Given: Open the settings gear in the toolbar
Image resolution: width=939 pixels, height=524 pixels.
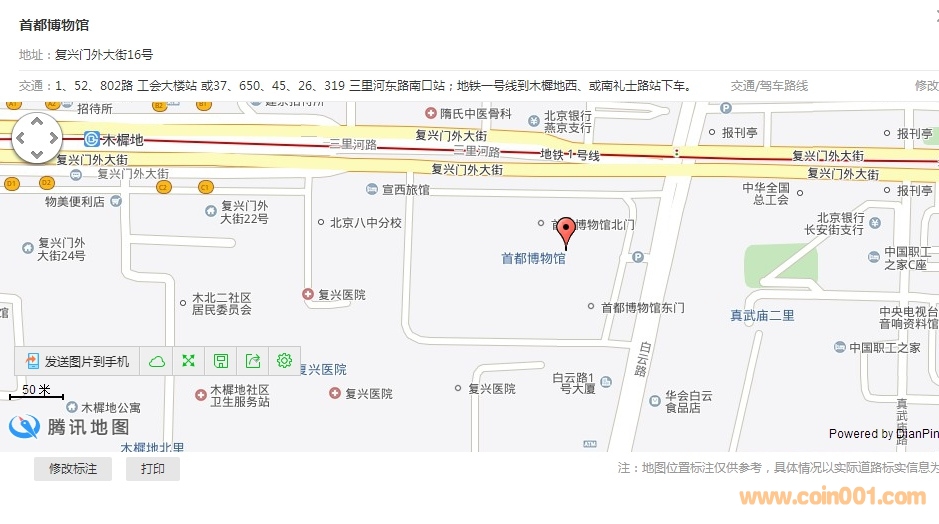Looking at the screenshot, I should pyautogui.click(x=284, y=361).
